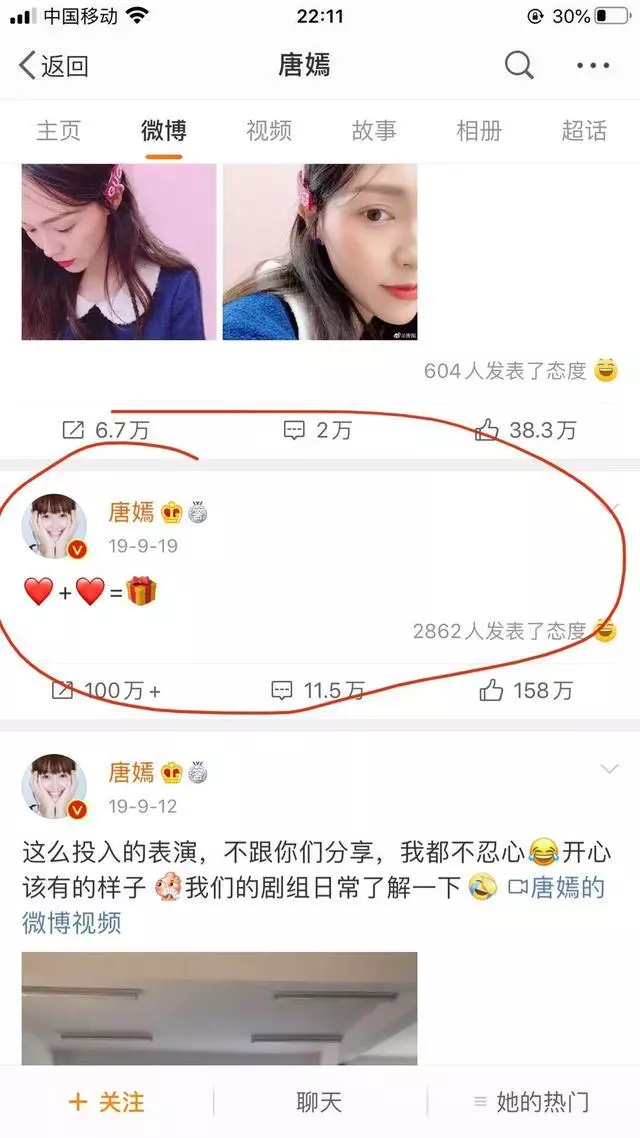Repost the post with 6.7万 shares
Viewport: 640px width, 1138px height.
pyautogui.click(x=105, y=430)
